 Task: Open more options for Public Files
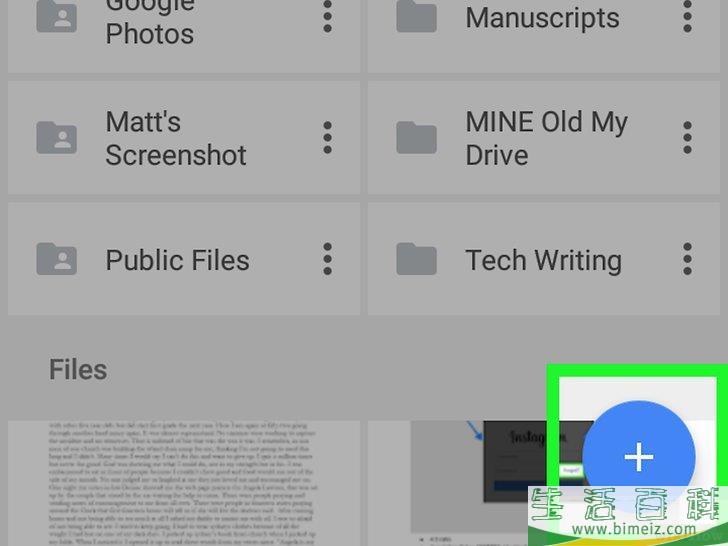pos(327,260)
